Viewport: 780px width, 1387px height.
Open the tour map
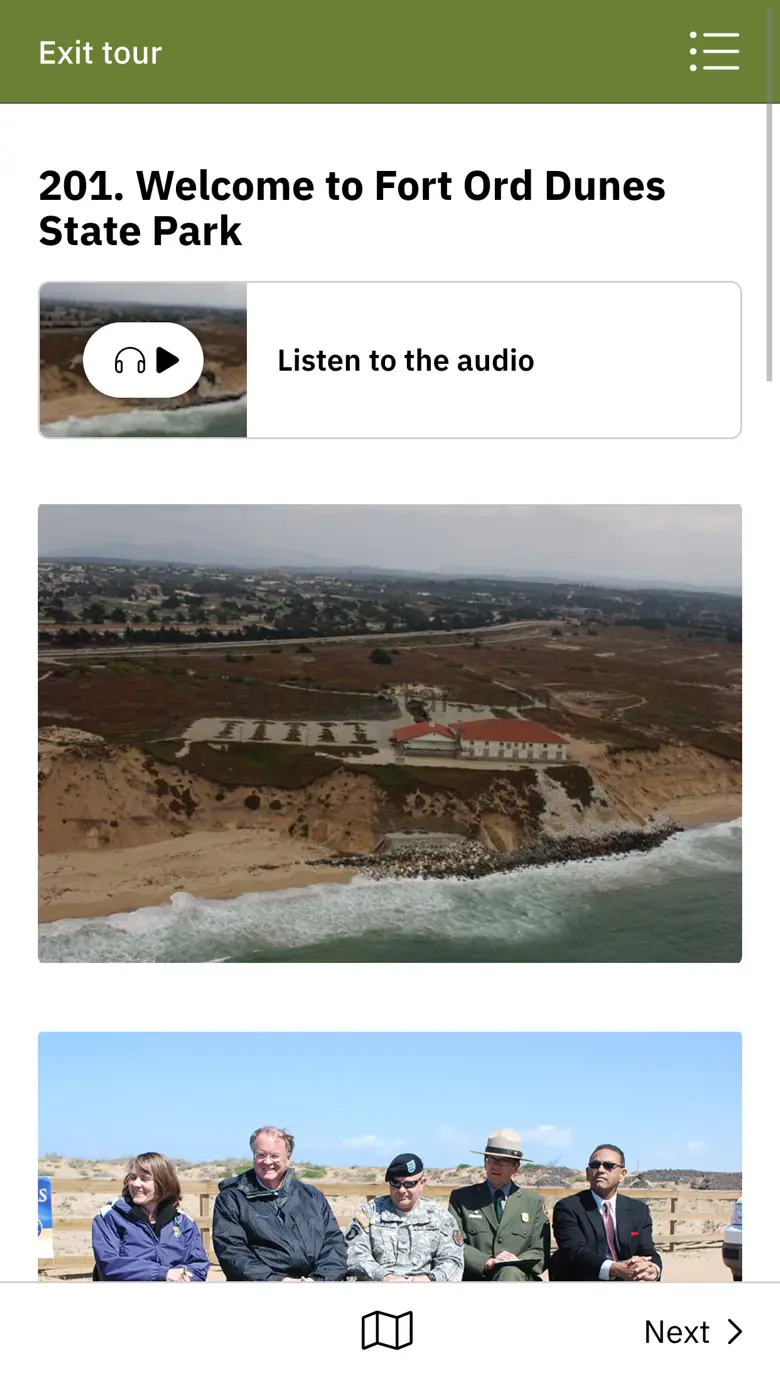tap(387, 1331)
